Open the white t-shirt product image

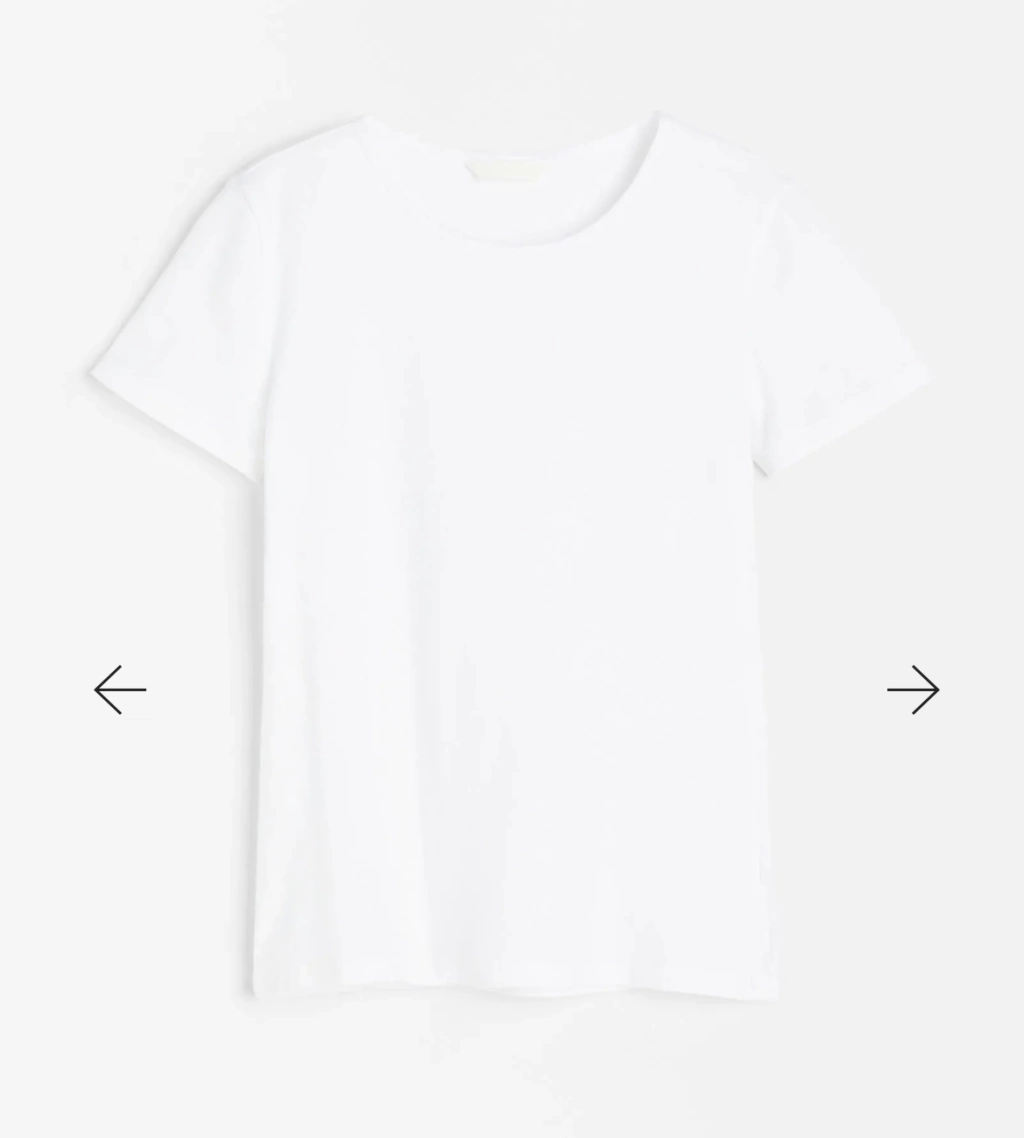[510, 556]
